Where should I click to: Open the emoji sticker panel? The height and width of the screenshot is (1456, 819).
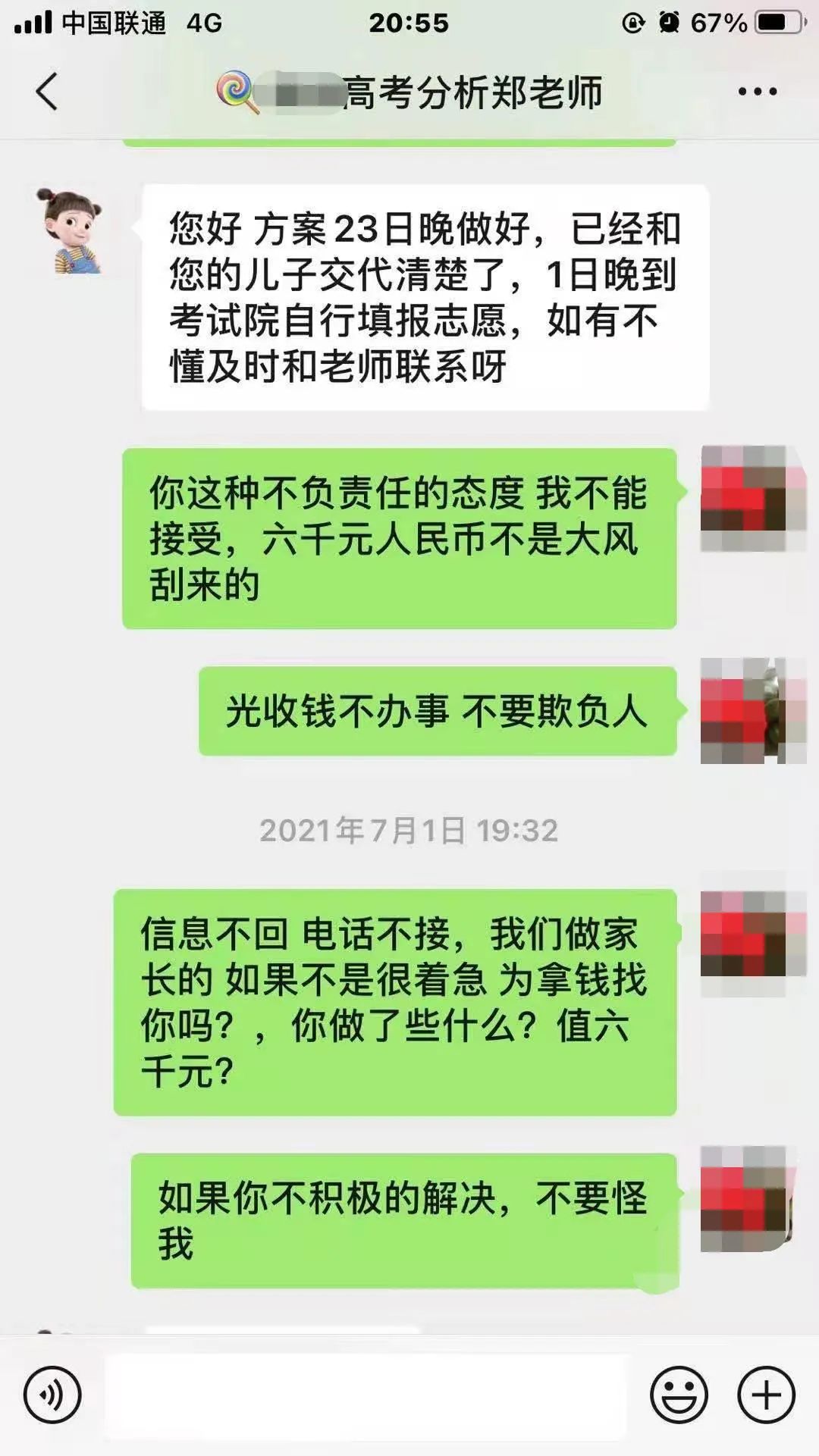[679, 1395]
